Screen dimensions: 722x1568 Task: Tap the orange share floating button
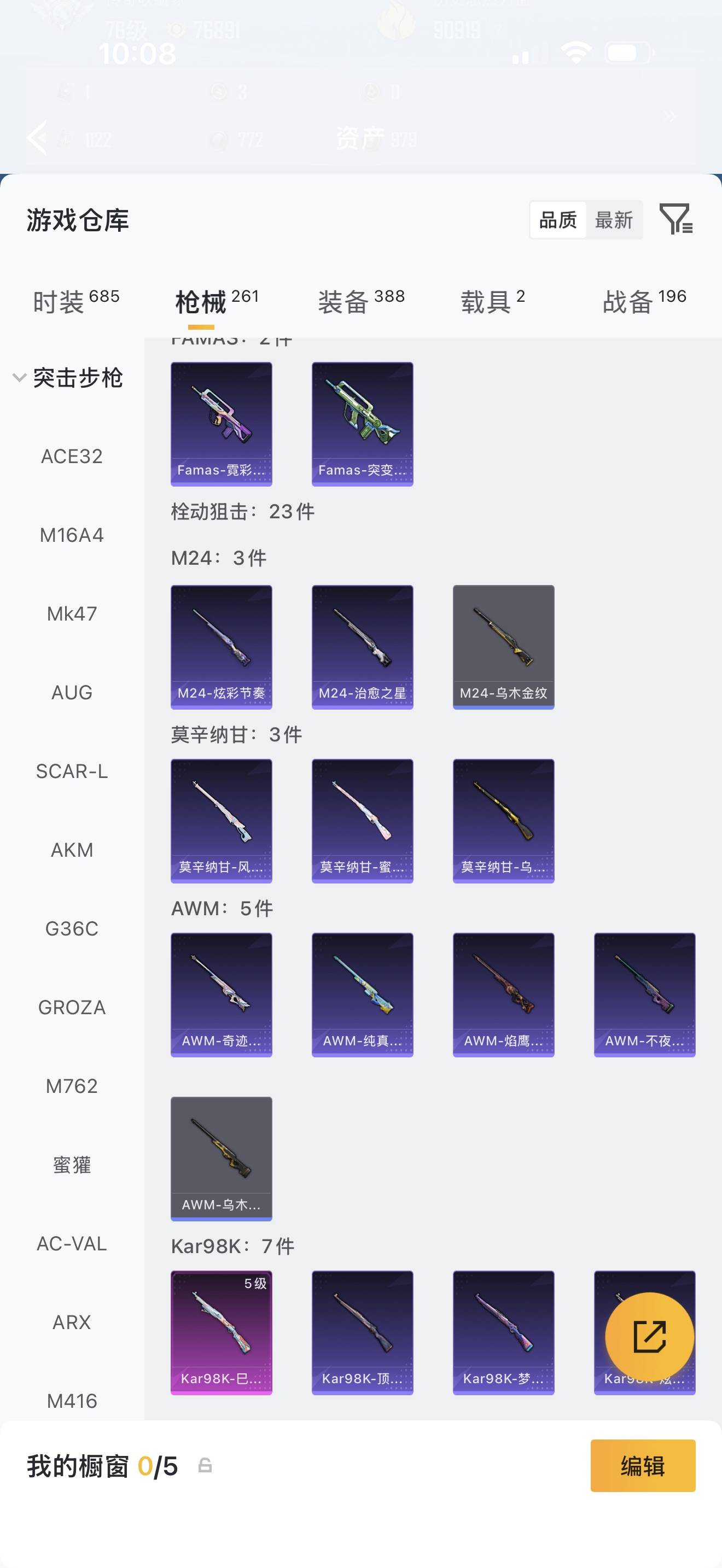click(x=650, y=1337)
